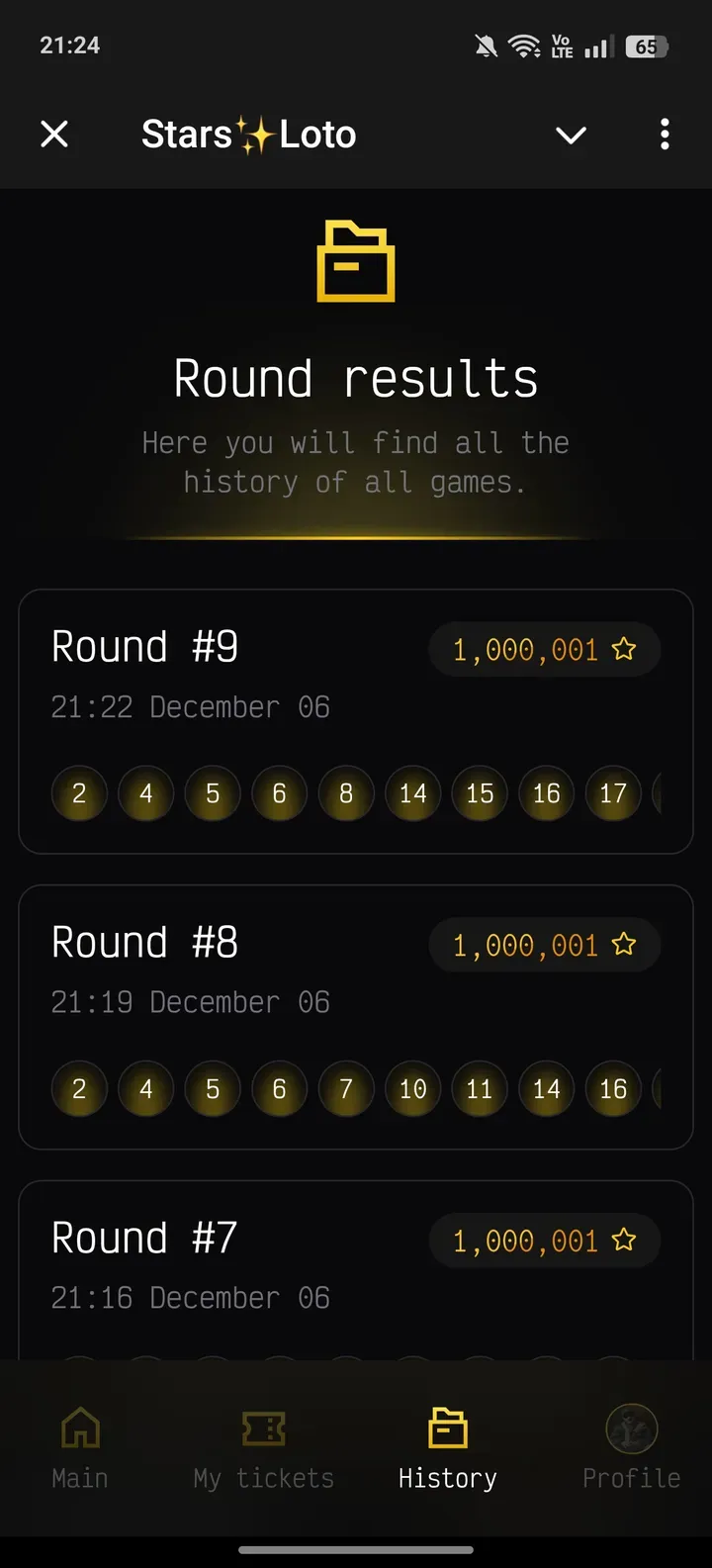Image resolution: width=712 pixels, height=1568 pixels.
Task: Select the History tab
Action: (447, 1448)
